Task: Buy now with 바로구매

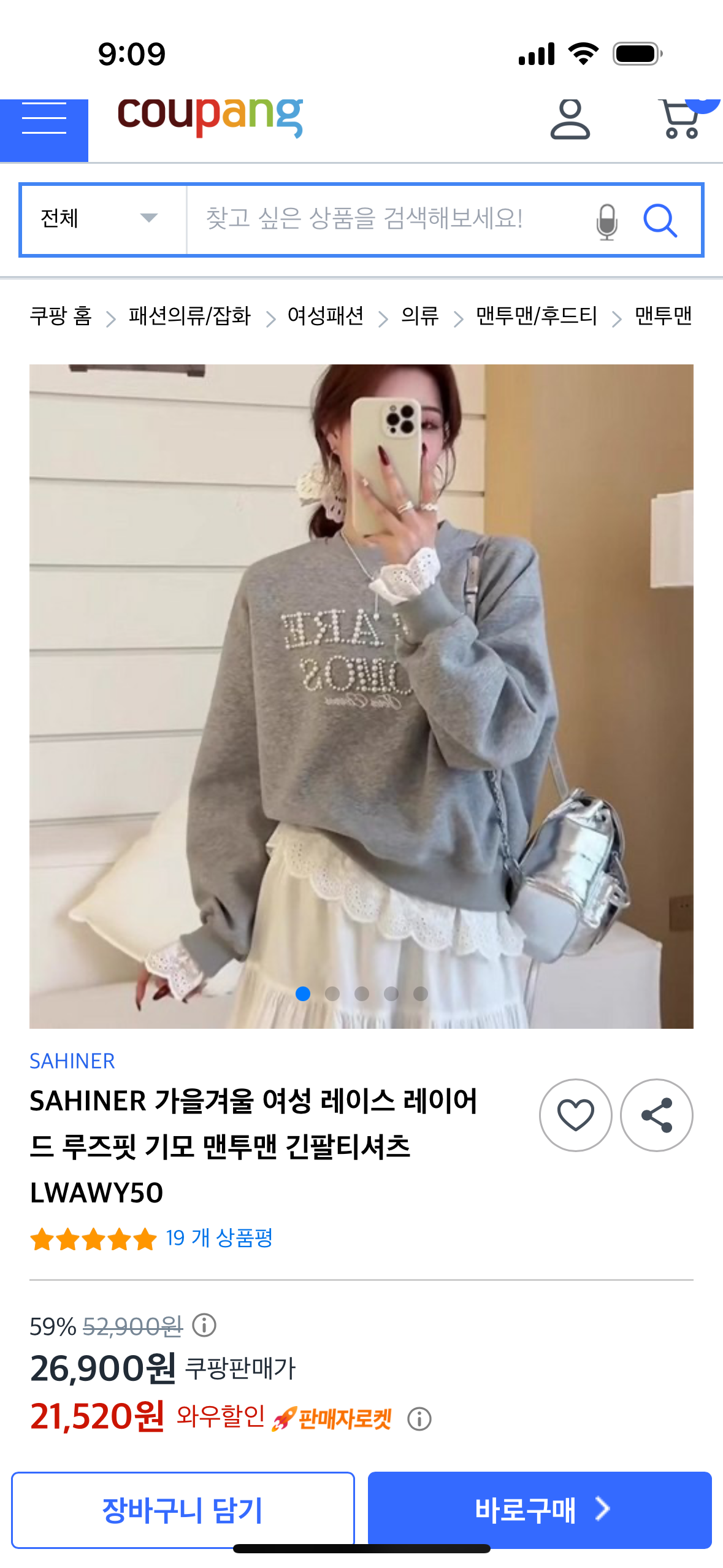Action: [540, 1509]
